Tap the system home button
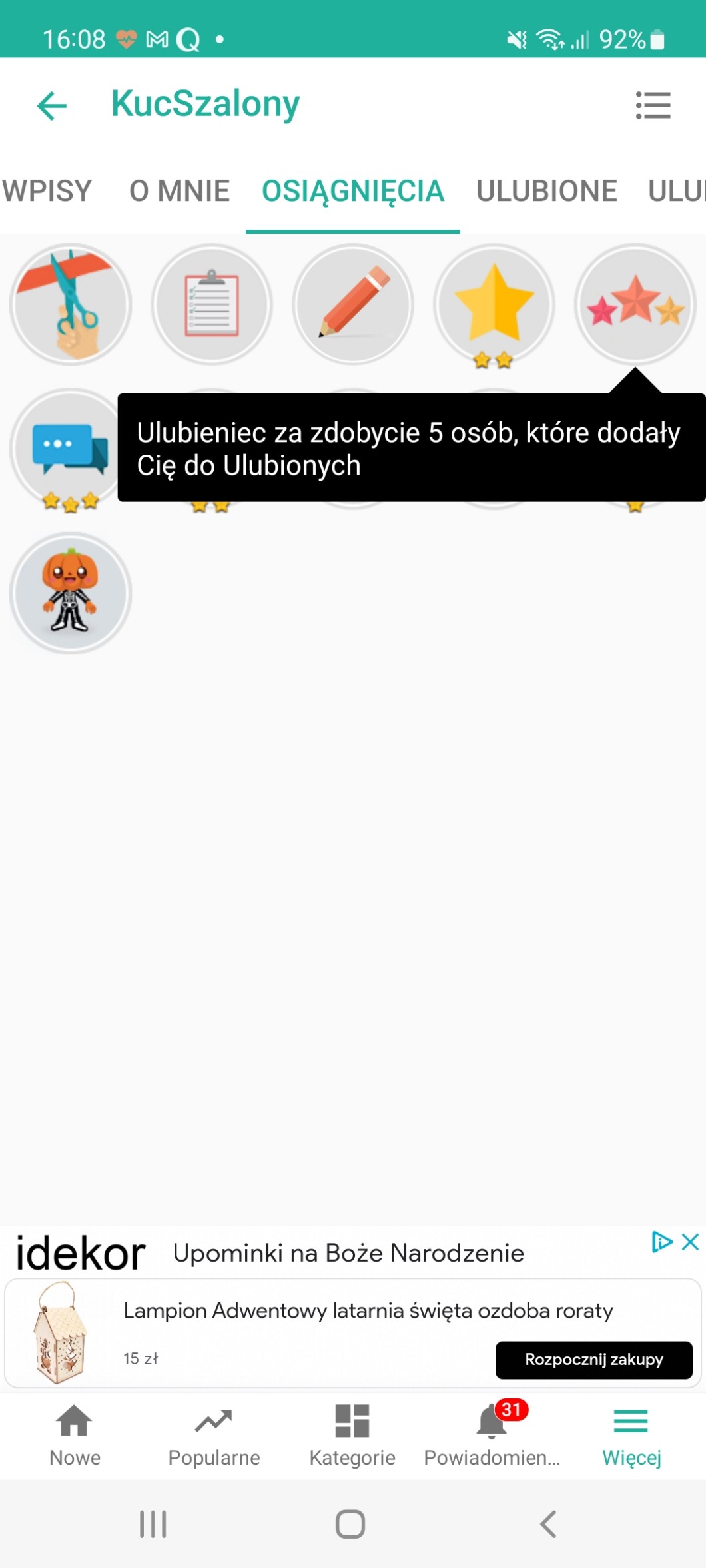Viewport: 706px width, 1568px height. (x=350, y=1524)
